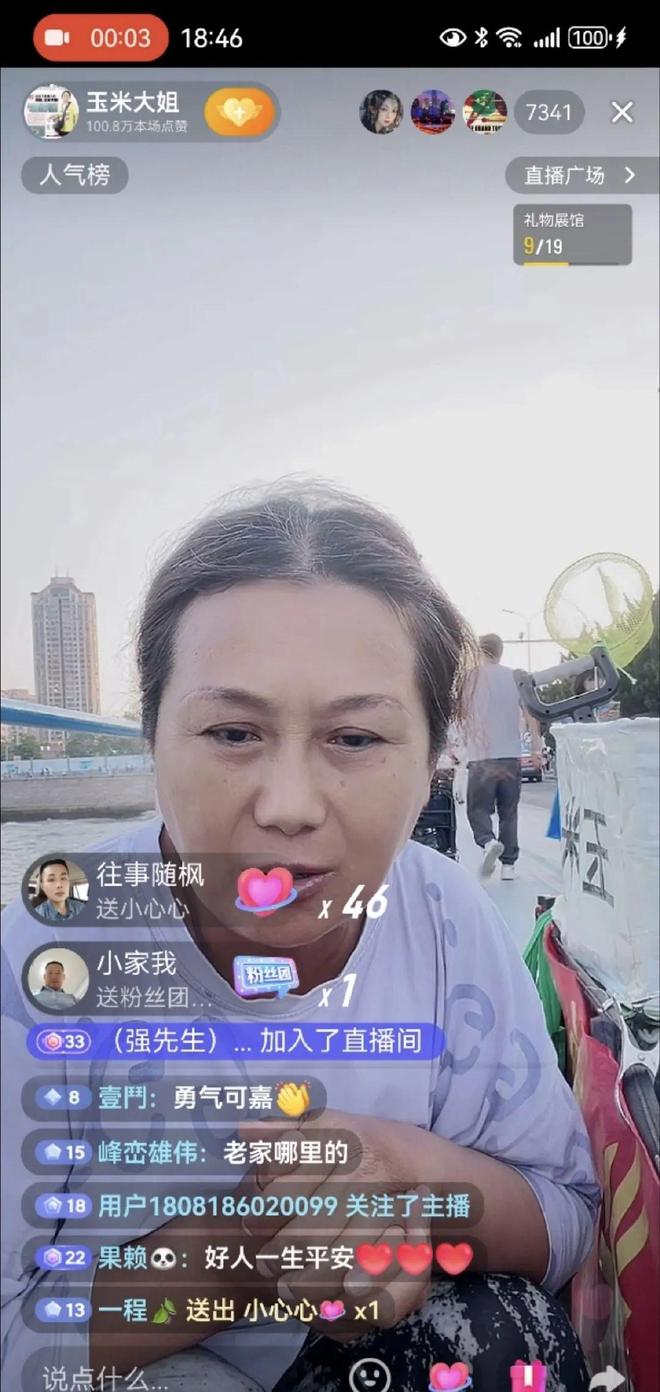Tap comment from 峰峦雄伟 asking 老家哪里的
This screenshot has height=1392, width=660.
[x=192, y=1152]
